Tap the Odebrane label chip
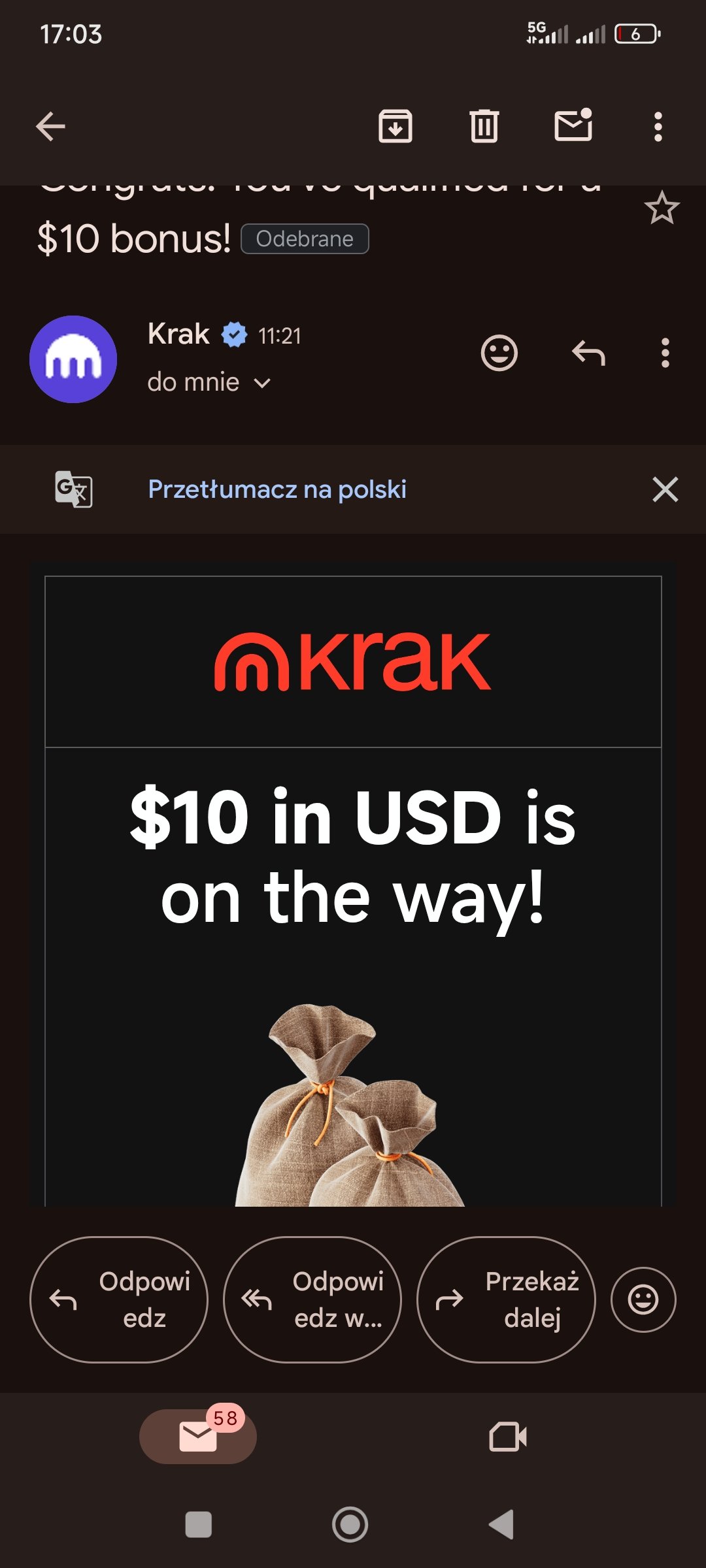This screenshot has width=706, height=1568. [305, 239]
